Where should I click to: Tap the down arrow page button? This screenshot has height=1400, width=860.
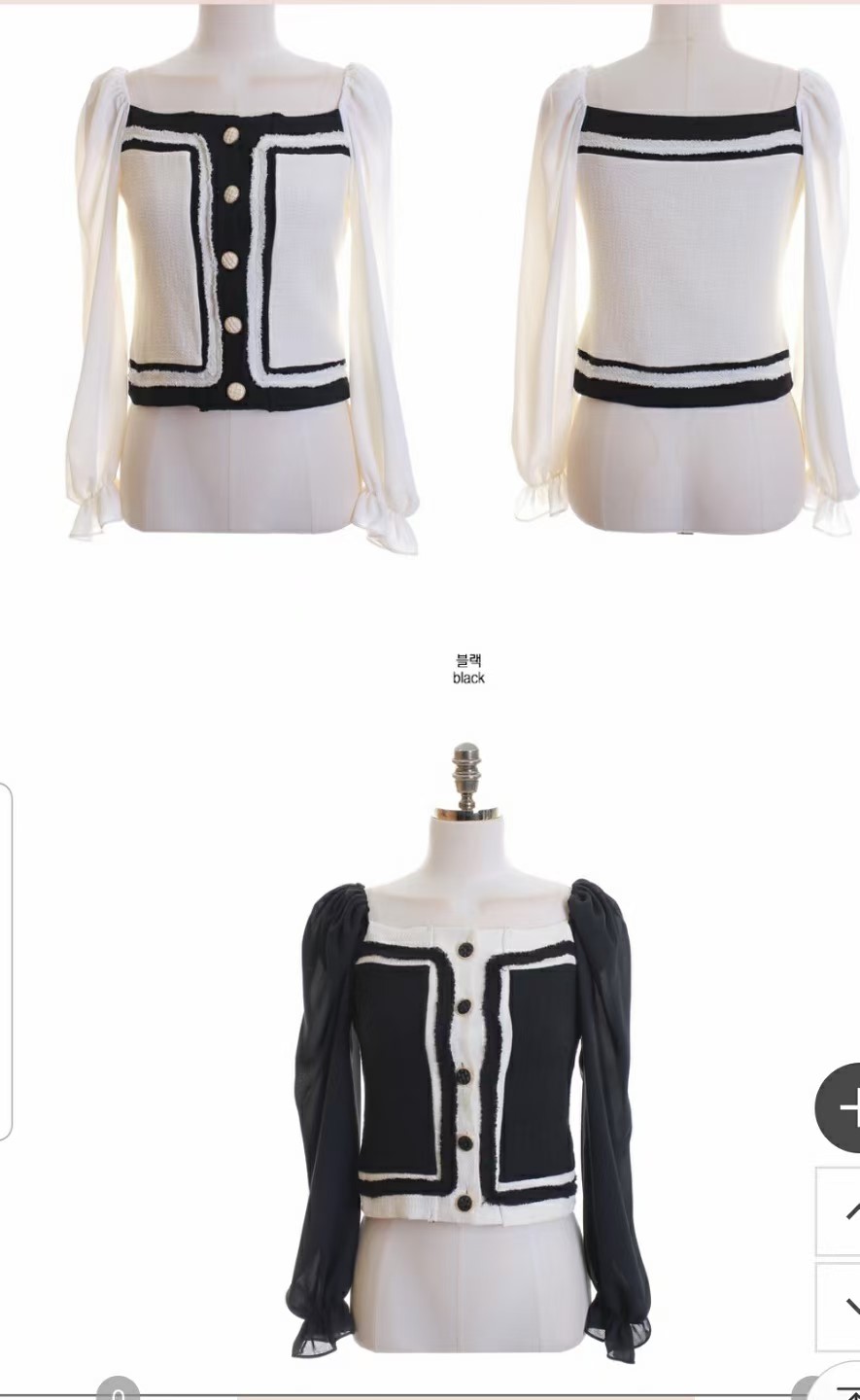(x=842, y=1305)
